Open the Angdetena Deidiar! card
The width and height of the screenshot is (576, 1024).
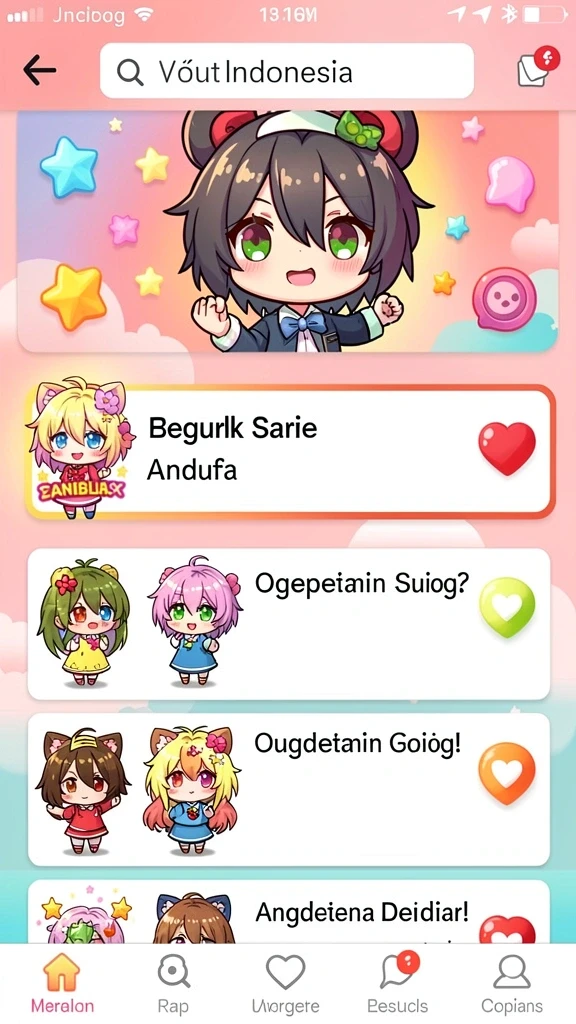[x=289, y=912]
